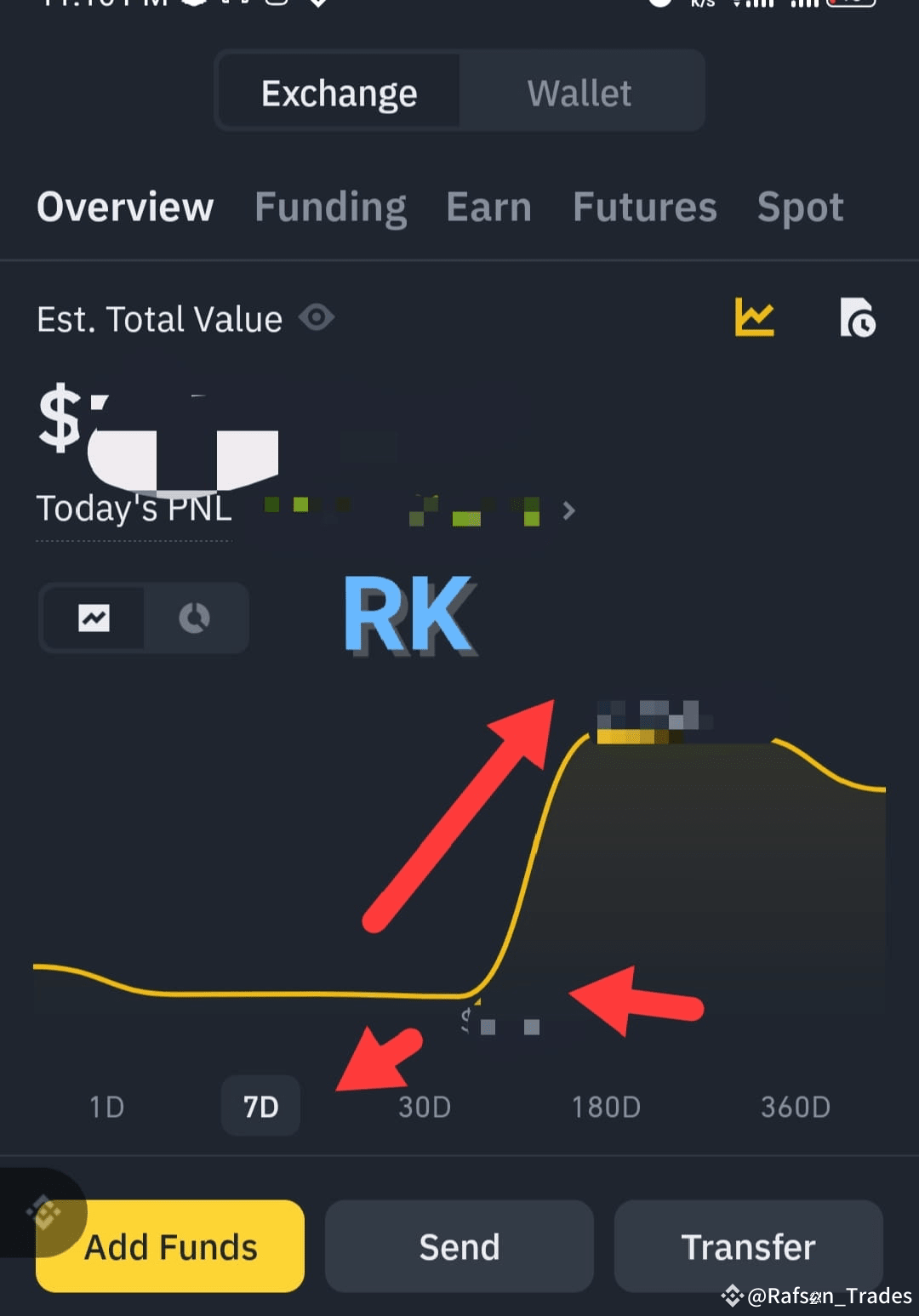The width and height of the screenshot is (919, 1316).
Task: Open the PNL analysis chart icon
Action: (x=752, y=316)
